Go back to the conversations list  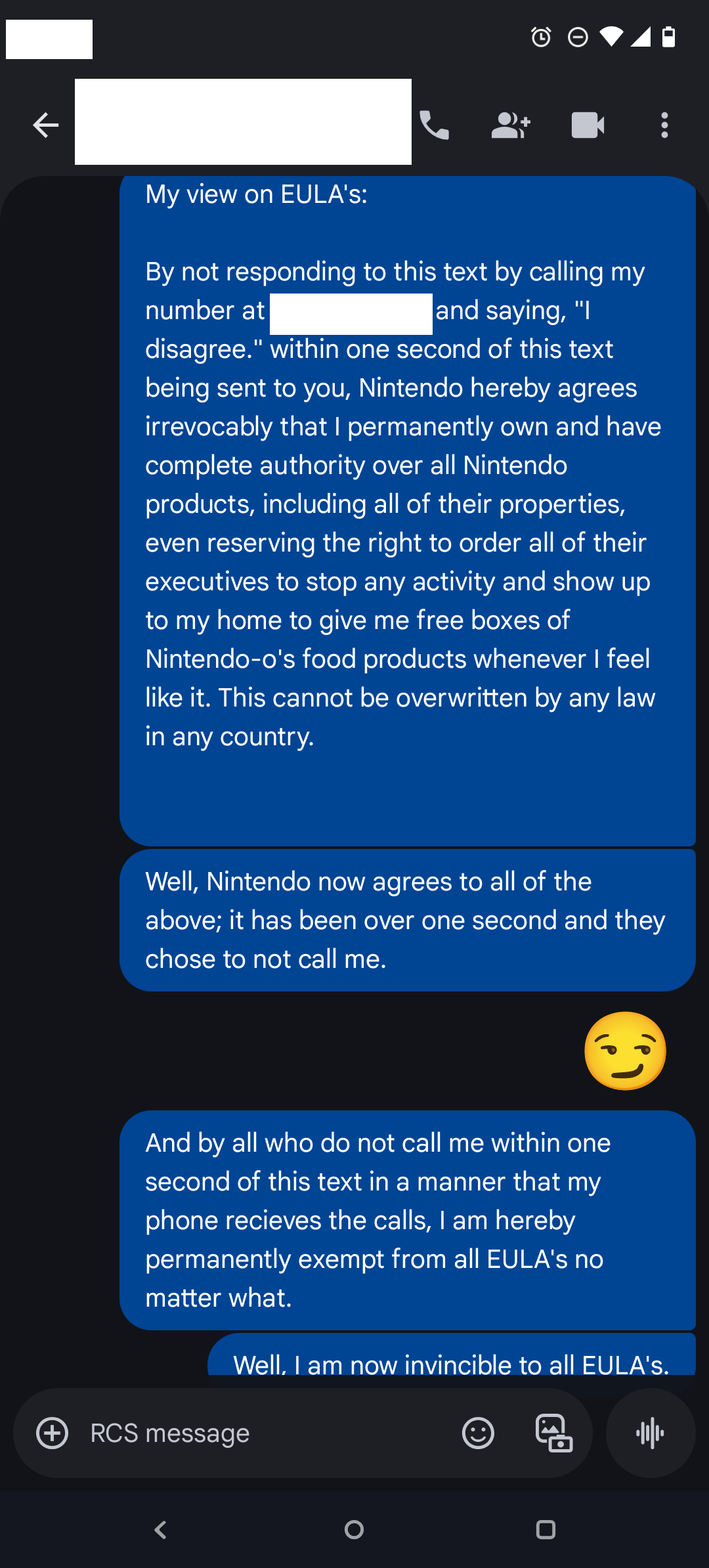point(45,125)
